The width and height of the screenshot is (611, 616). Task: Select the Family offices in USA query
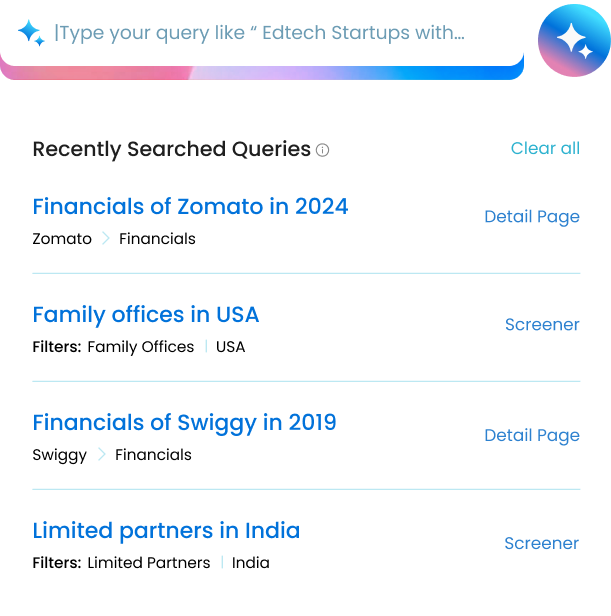(146, 314)
